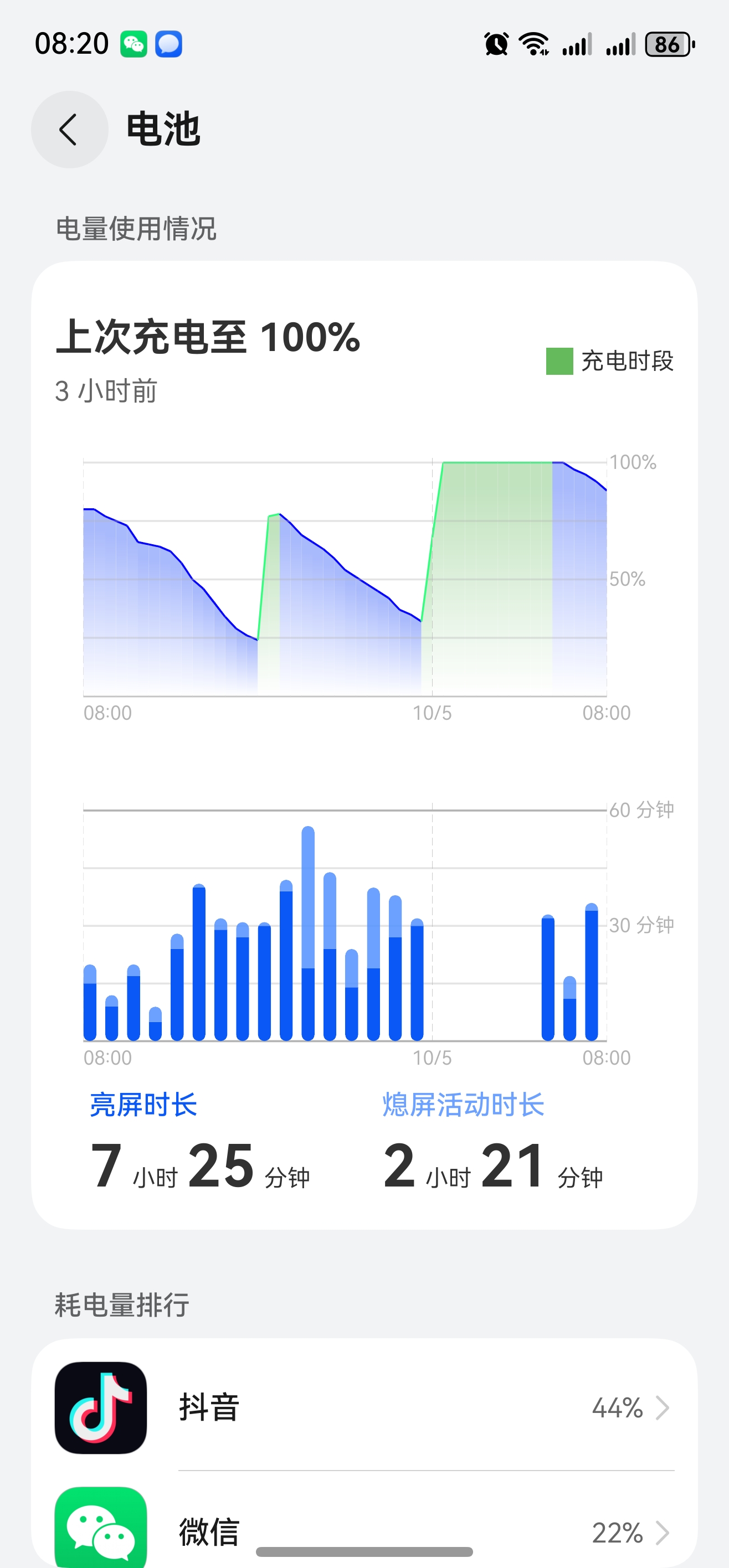729x1568 pixels.
Task: Go back from the 电池 page
Action: click(x=69, y=130)
